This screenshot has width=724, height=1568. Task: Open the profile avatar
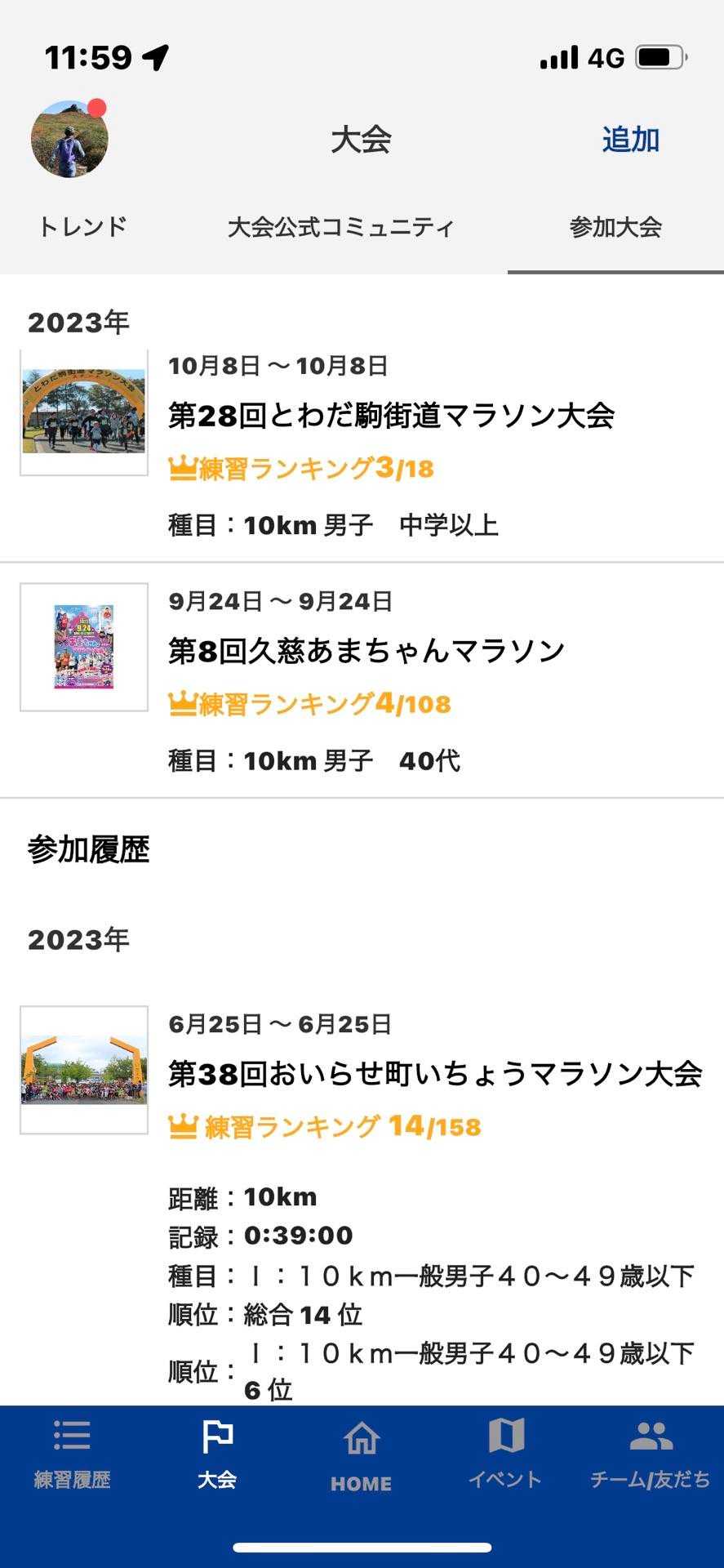(69, 140)
